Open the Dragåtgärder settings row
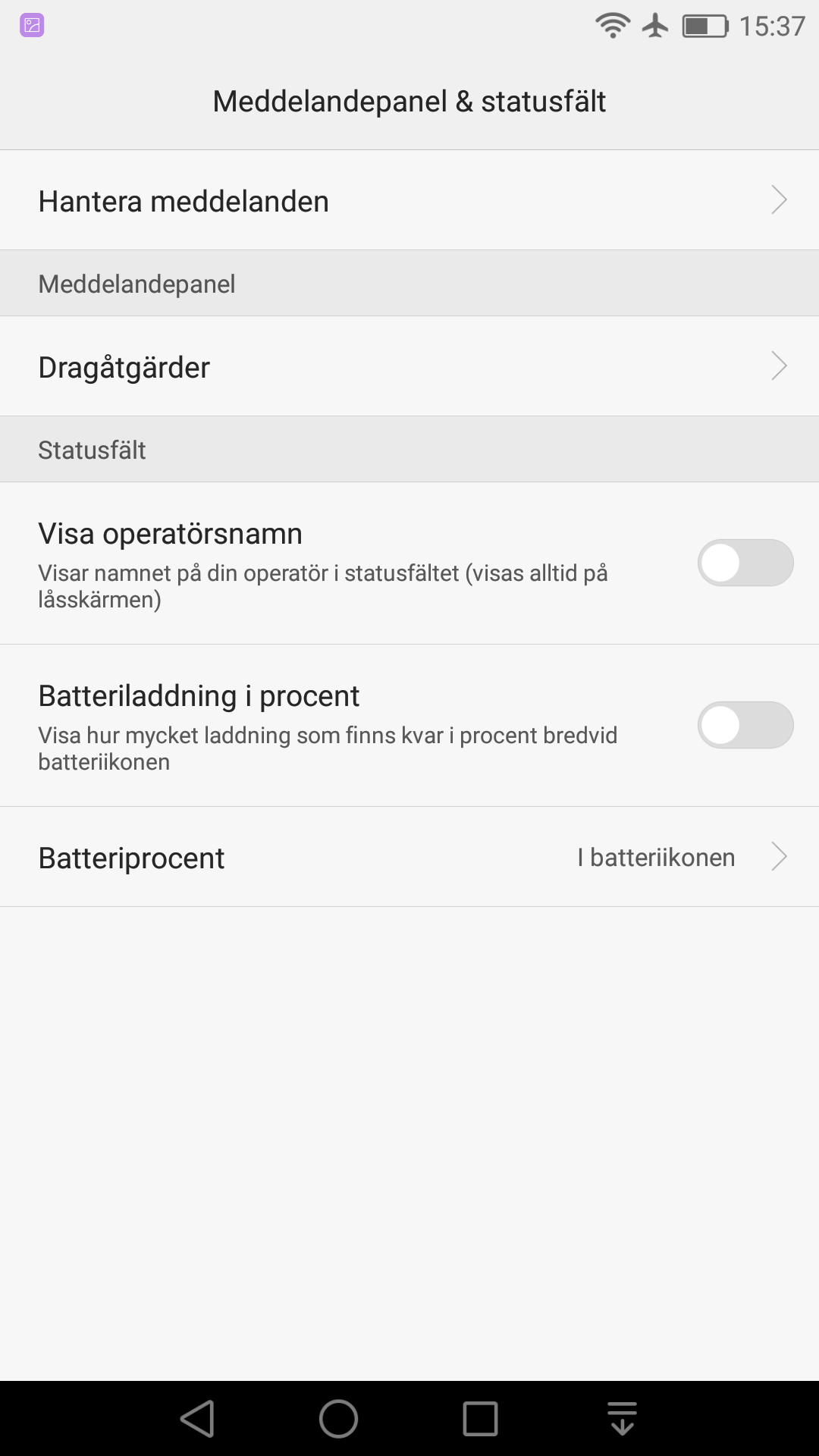Viewport: 819px width, 1456px height. click(x=409, y=366)
